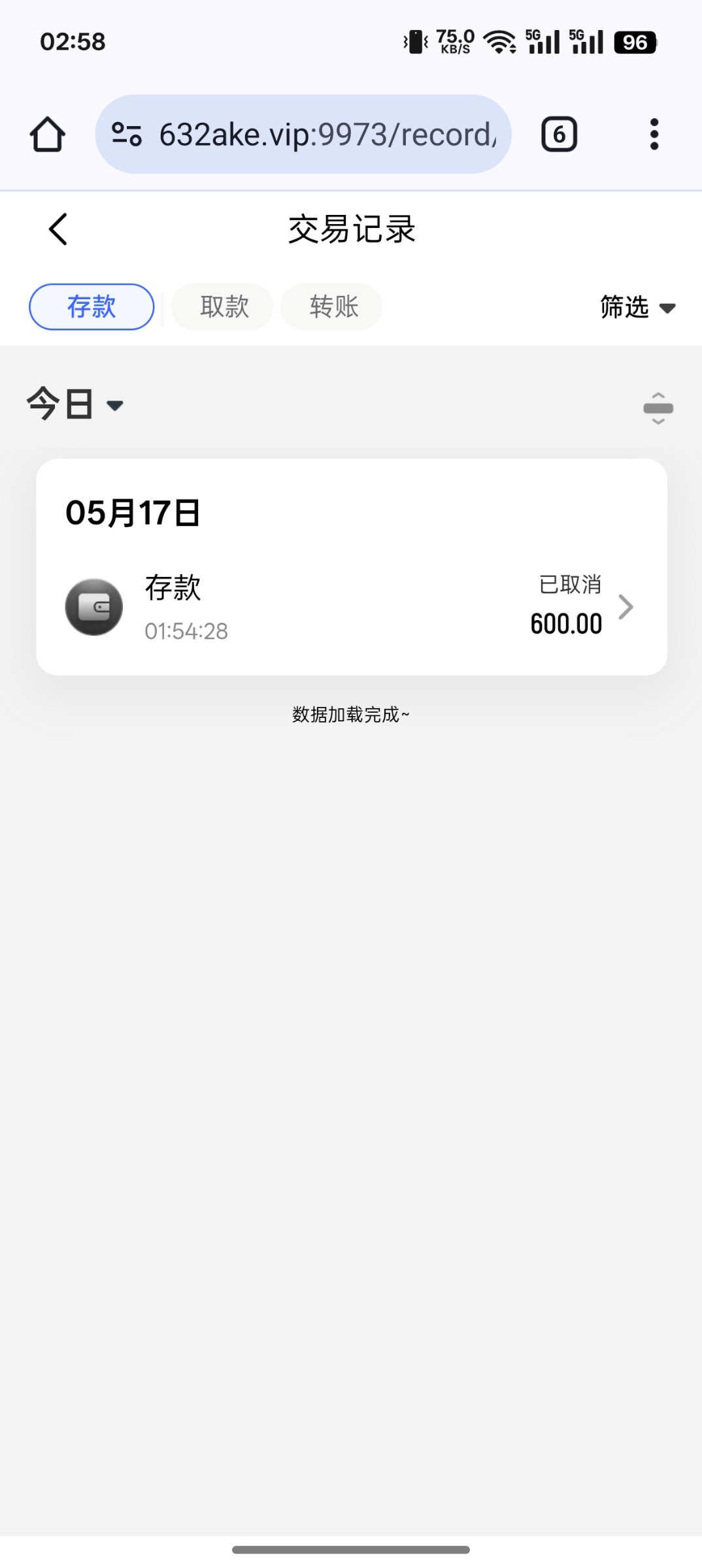Viewport: 702px width, 1568px height.
Task: Tap the browser home button
Action: (47, 135)
